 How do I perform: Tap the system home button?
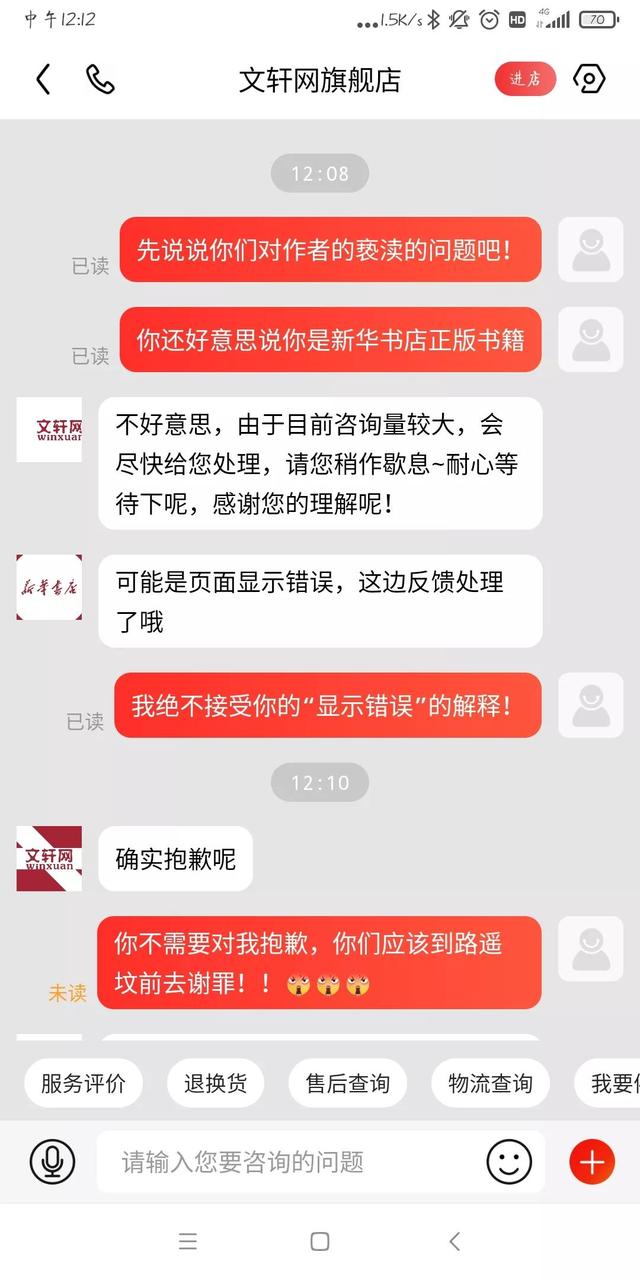[320, 1241]
